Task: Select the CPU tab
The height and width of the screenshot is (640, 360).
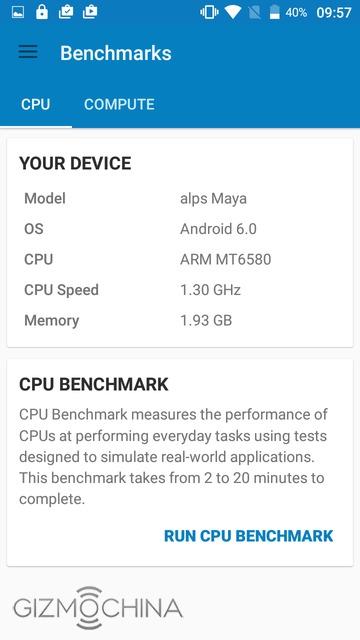Action: coord(36,104)
